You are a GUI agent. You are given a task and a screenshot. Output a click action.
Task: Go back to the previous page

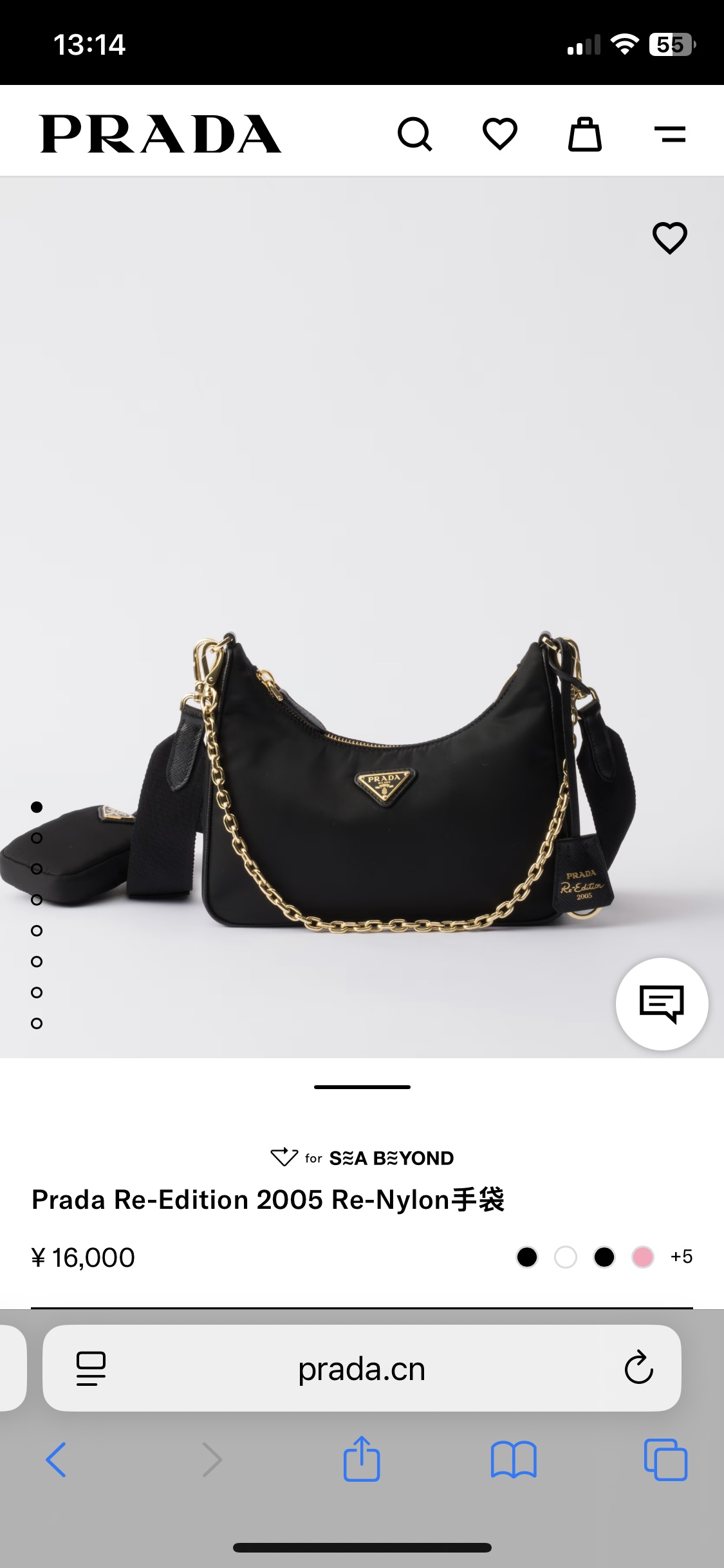point(56,1459)
